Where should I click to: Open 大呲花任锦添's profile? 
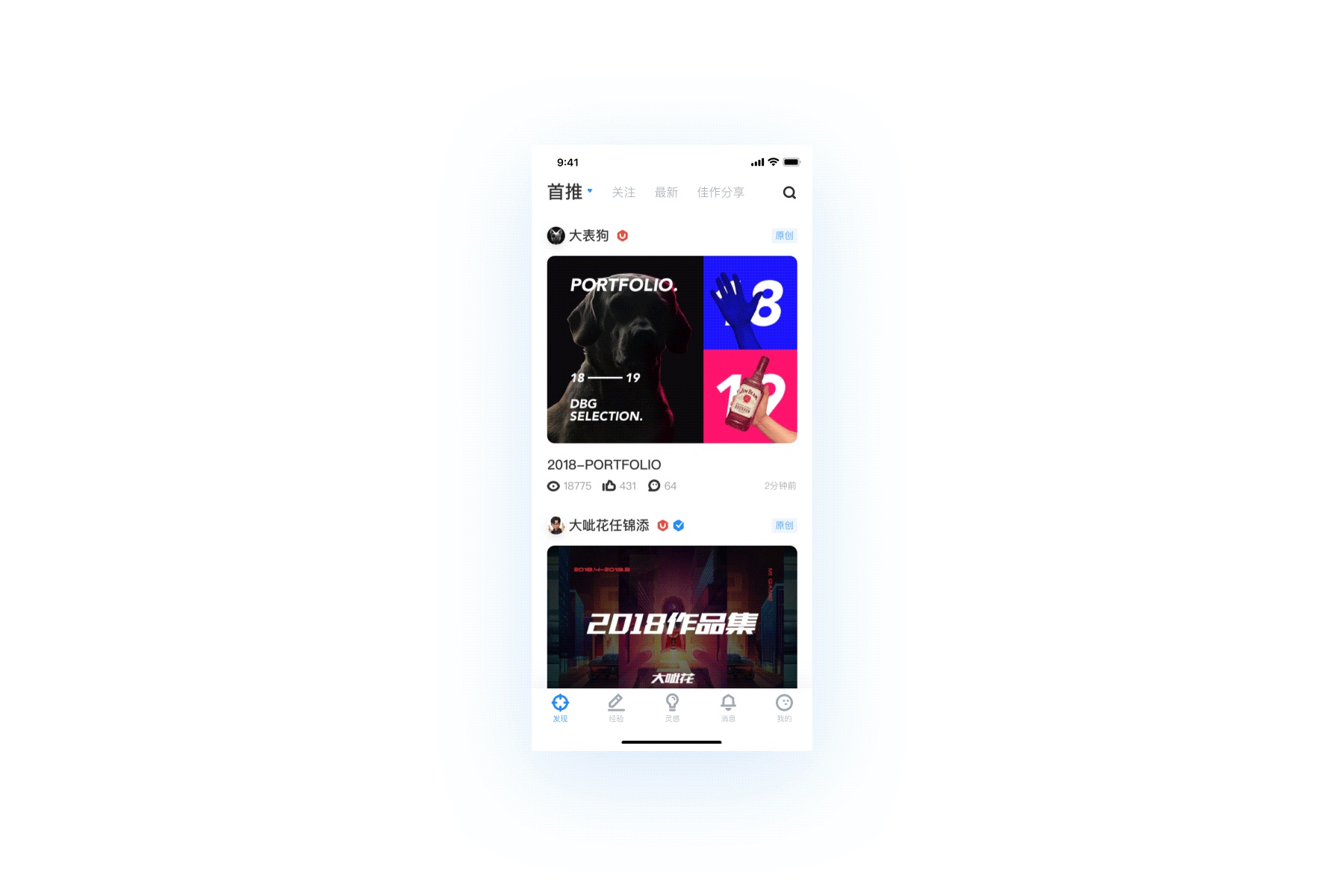(x=599, y=526)
